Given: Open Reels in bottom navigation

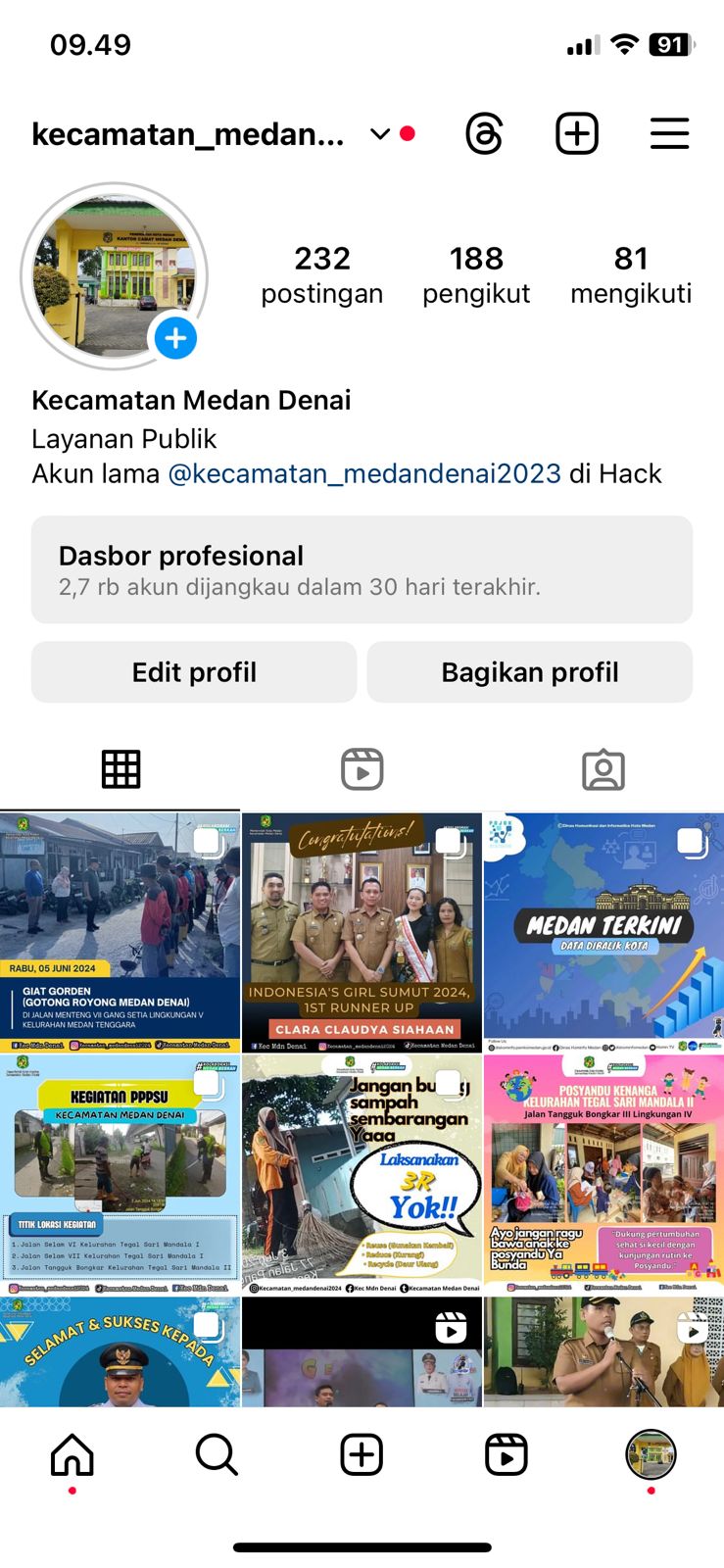Looking at the screenshot, I should click(x=507, y=1455).
